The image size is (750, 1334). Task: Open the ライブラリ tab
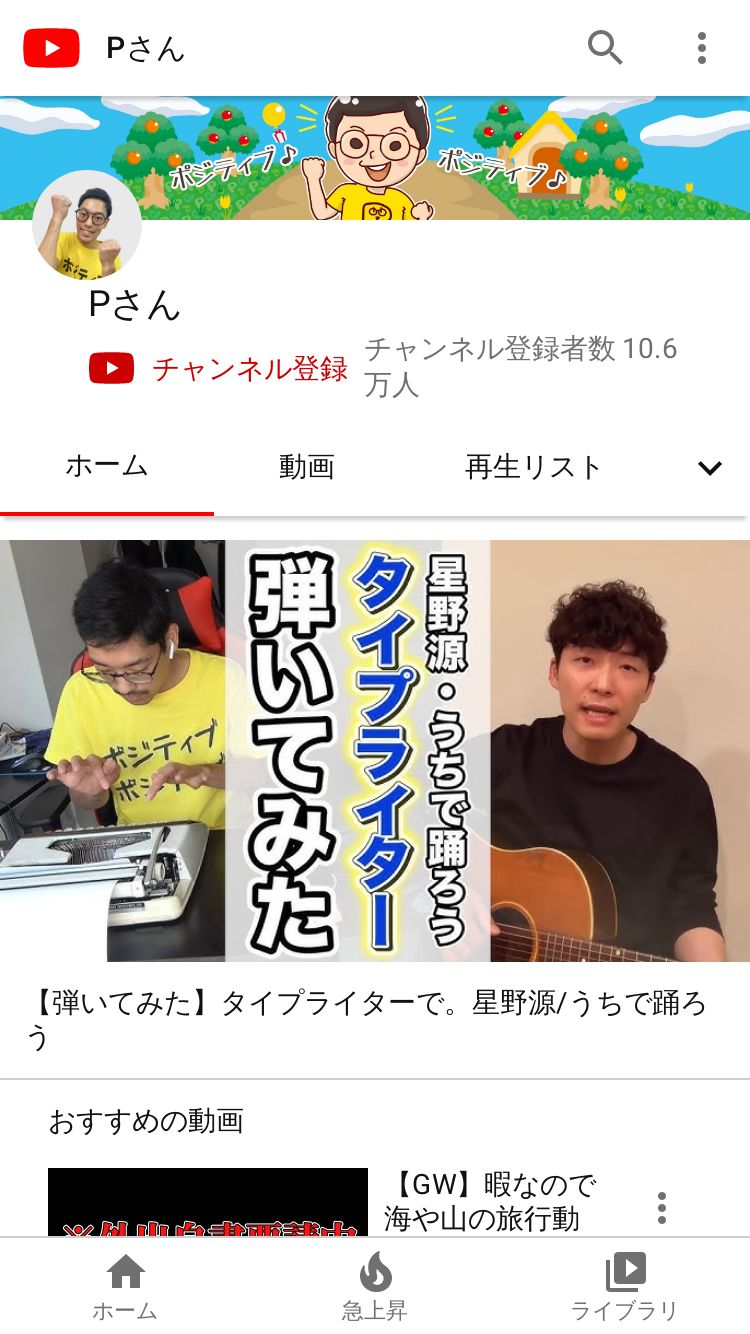625,1287
